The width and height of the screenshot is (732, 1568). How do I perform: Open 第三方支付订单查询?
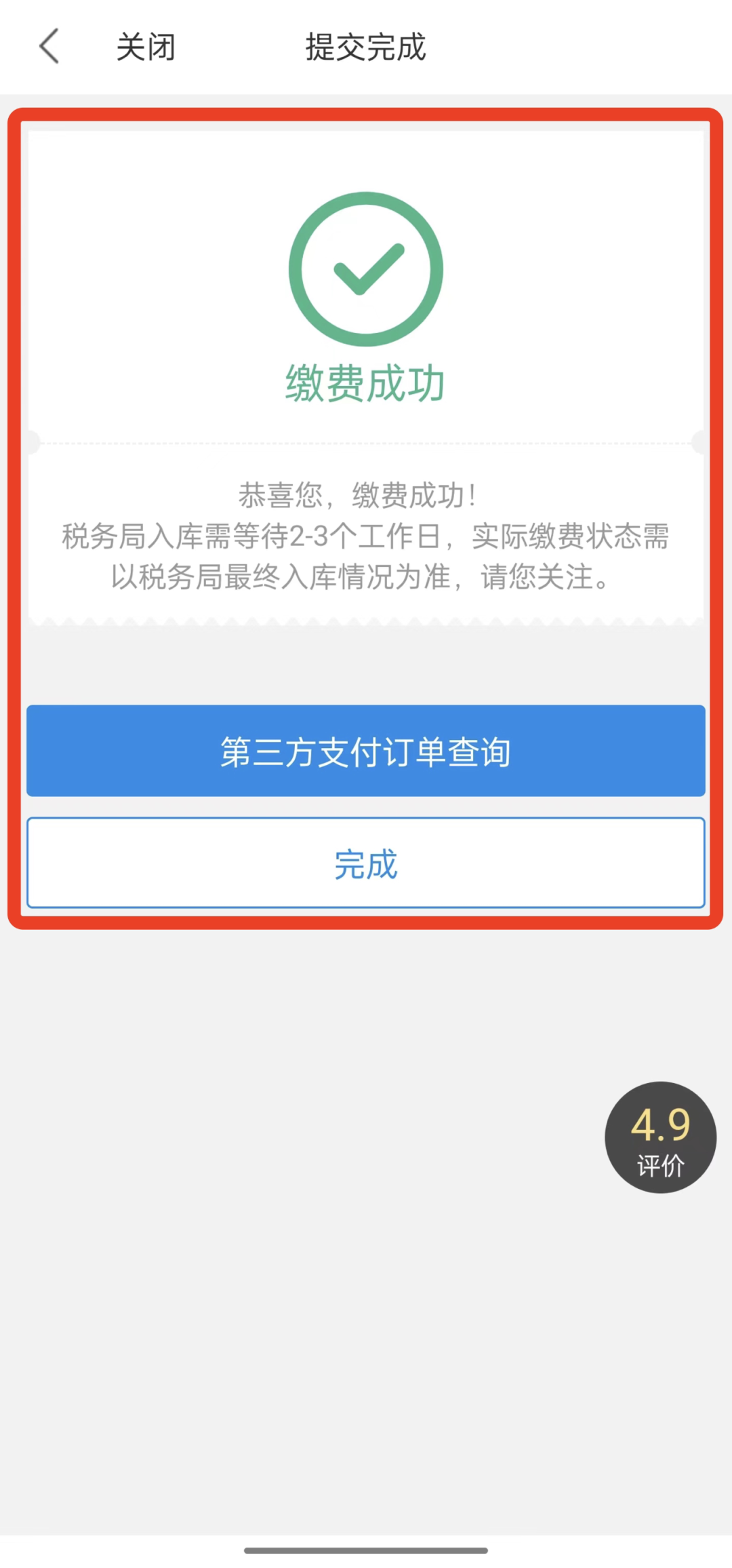(366, 751)
